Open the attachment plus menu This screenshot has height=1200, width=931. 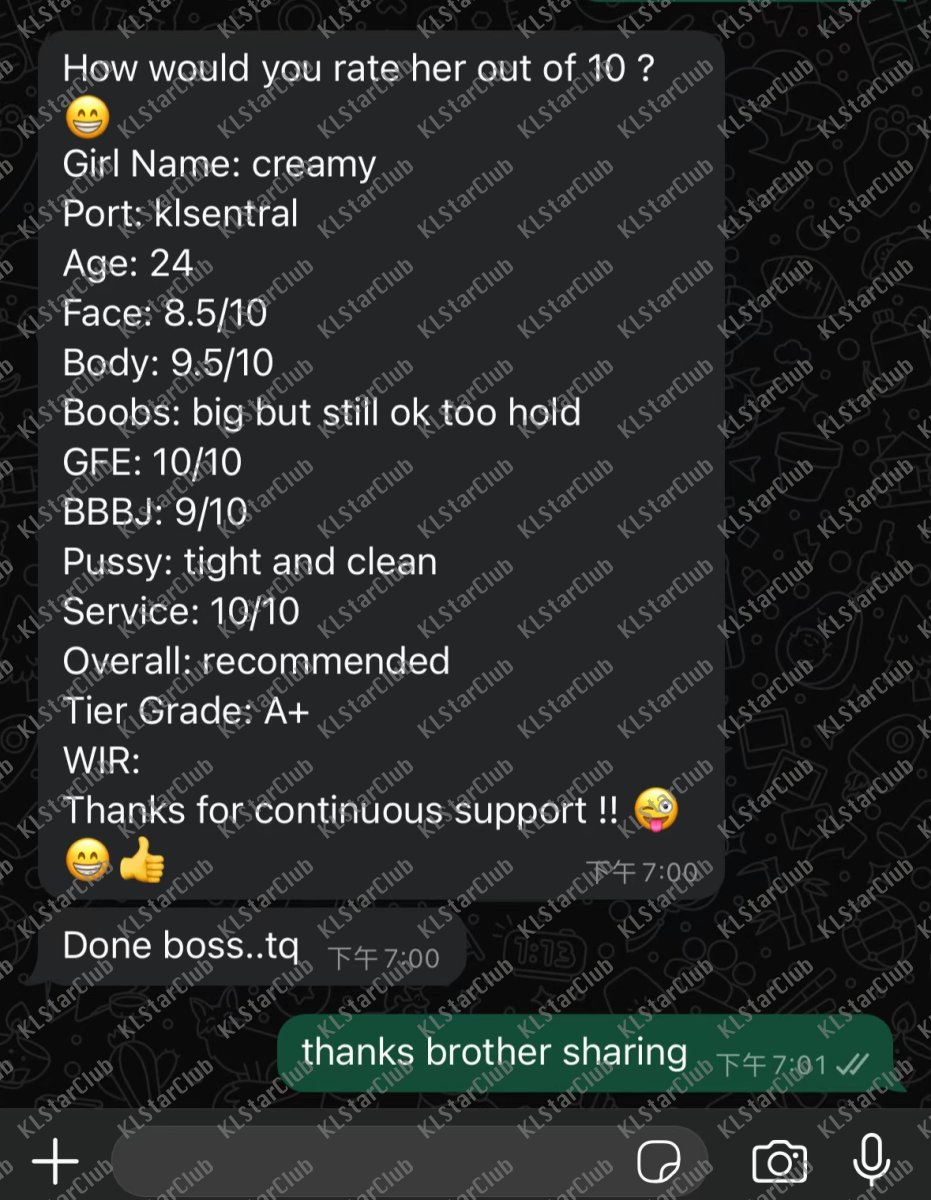click(x=55, y=1162)
